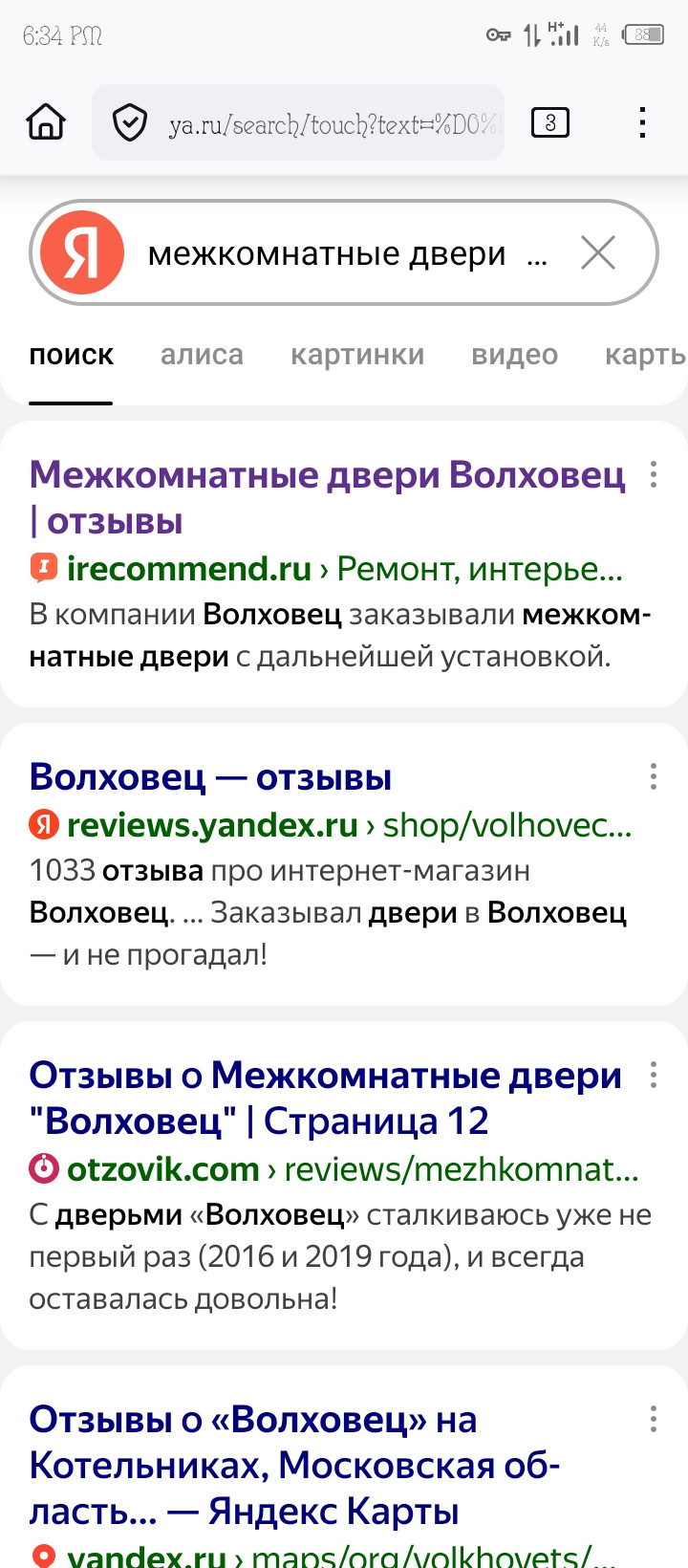
Task: Clear the search query with the X
Action: pos(598,253)
